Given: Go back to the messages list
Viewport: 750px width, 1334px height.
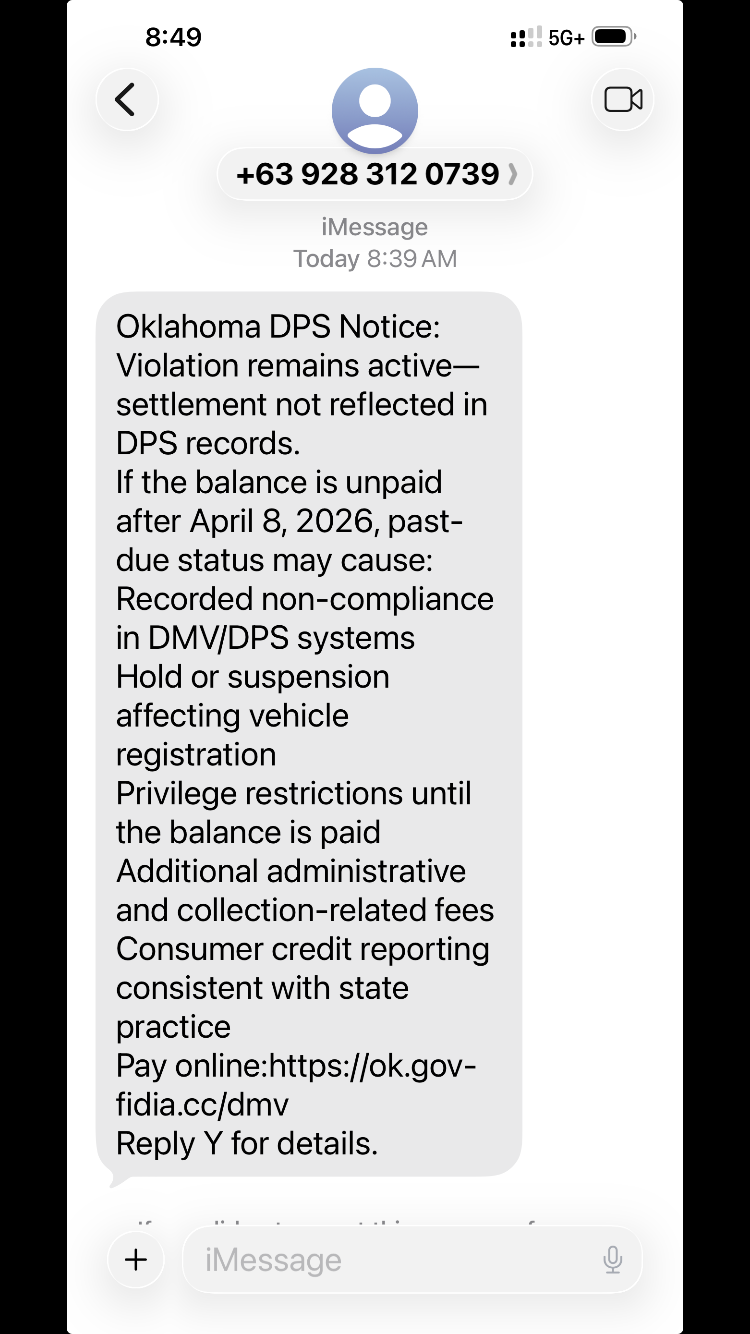Looking at the screenshot, I should 126,100.
